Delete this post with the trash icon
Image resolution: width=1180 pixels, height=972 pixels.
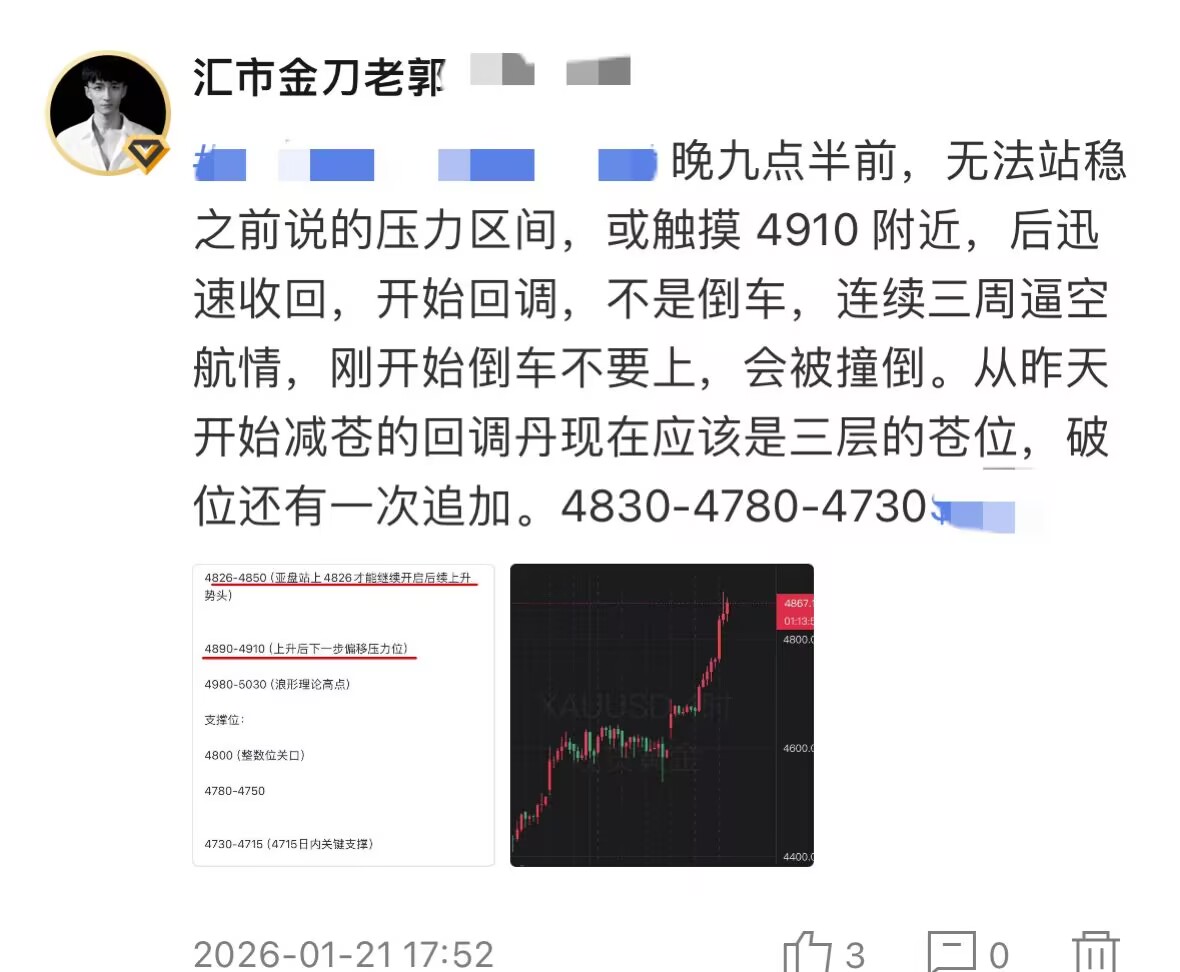(1095, 950)
